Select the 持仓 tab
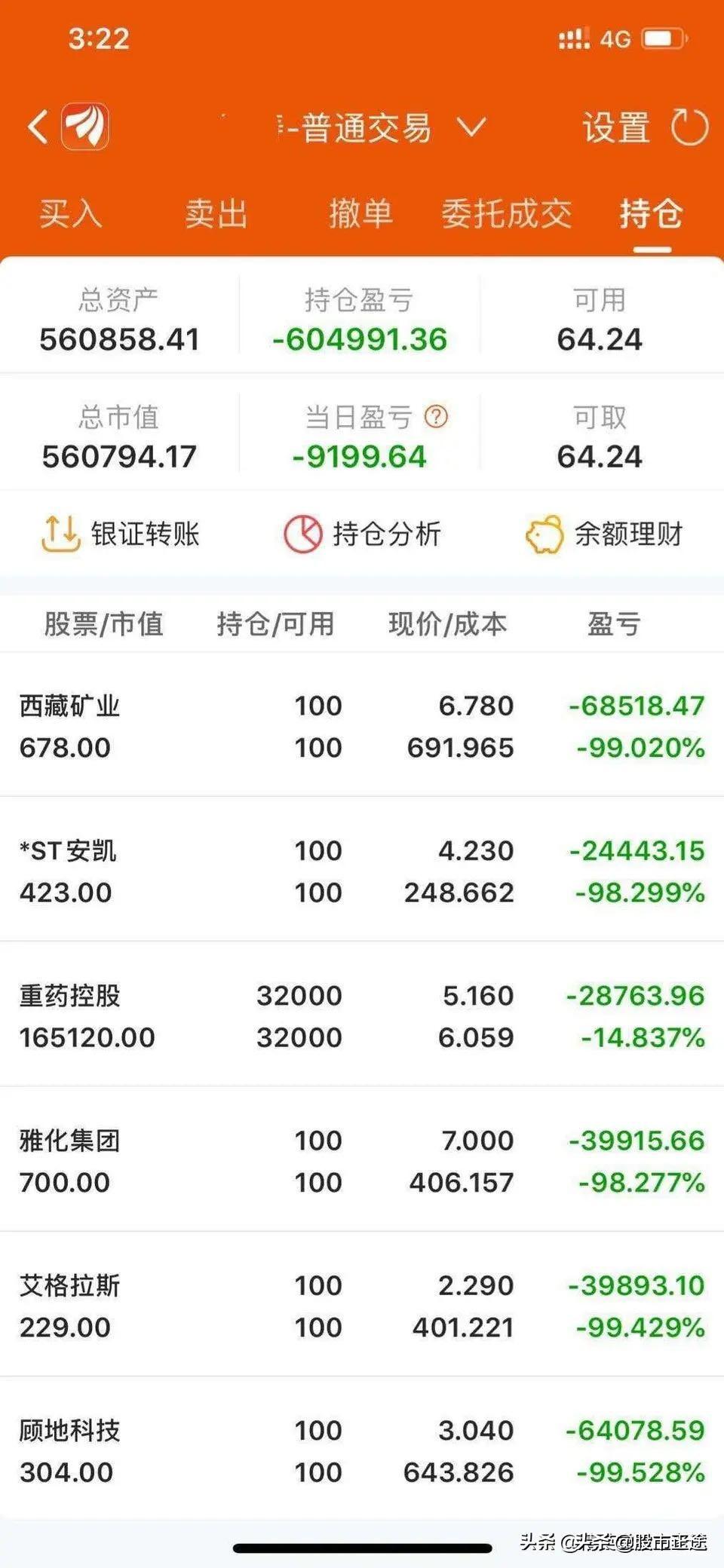 tap(651, 214)
